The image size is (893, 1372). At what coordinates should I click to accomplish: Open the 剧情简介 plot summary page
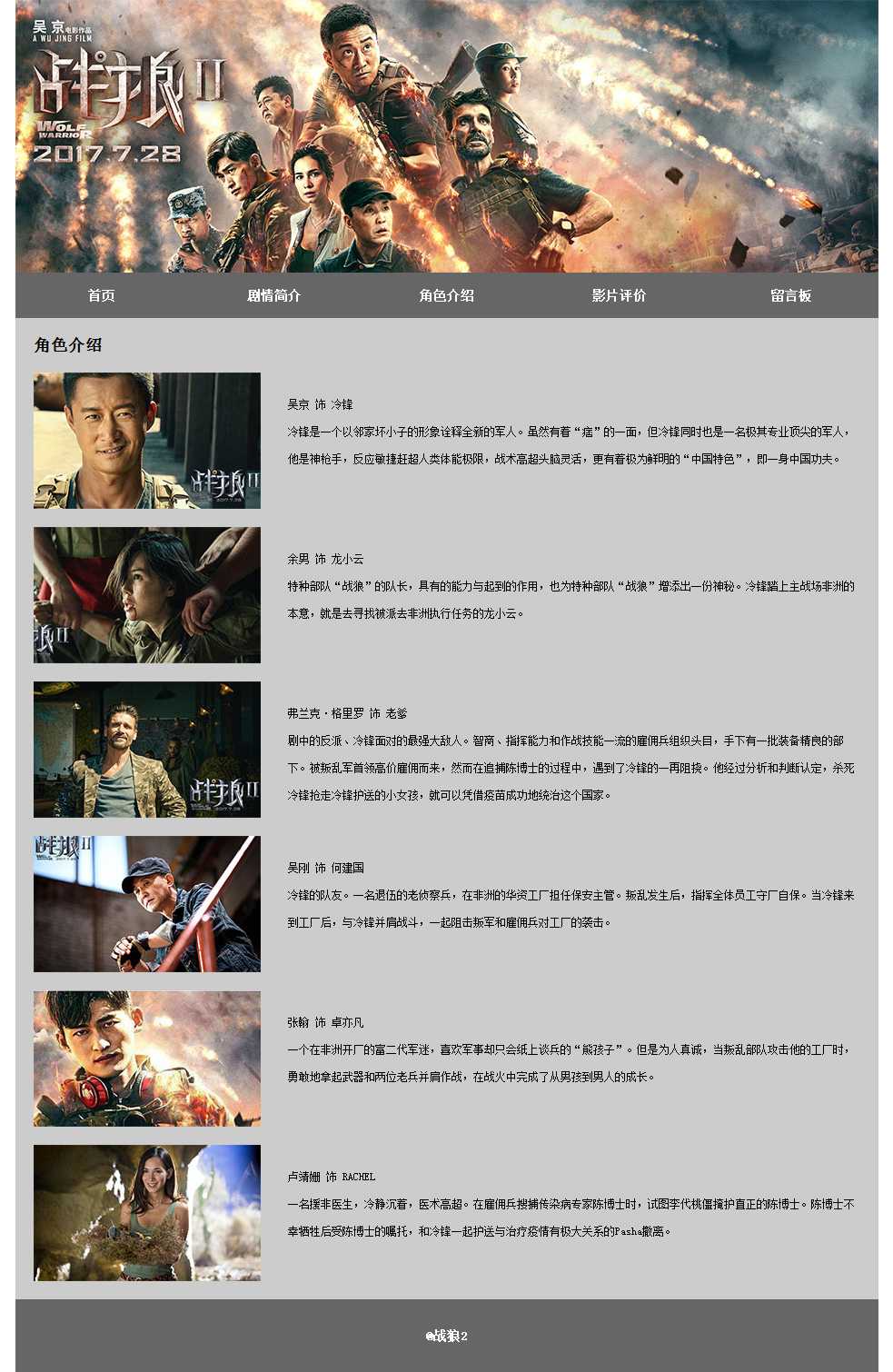point(273,295)
